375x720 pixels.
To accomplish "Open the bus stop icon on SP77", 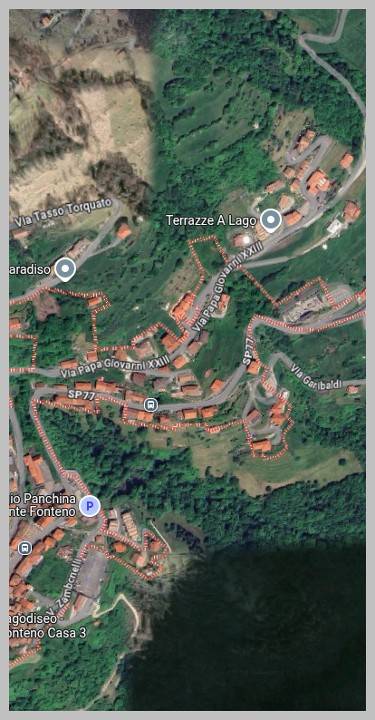I will [151, 405].
